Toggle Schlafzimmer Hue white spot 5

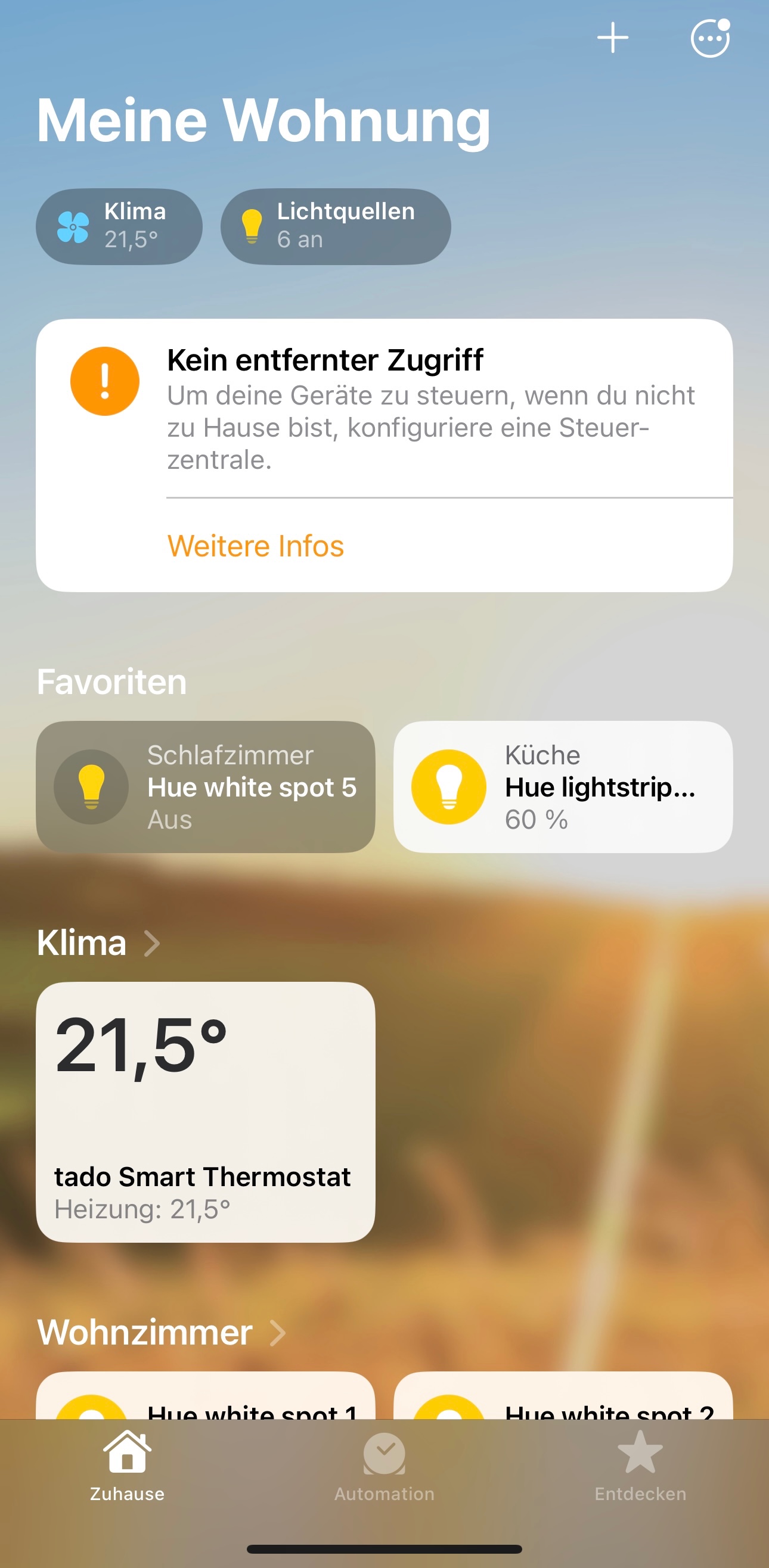coord(91,786)
